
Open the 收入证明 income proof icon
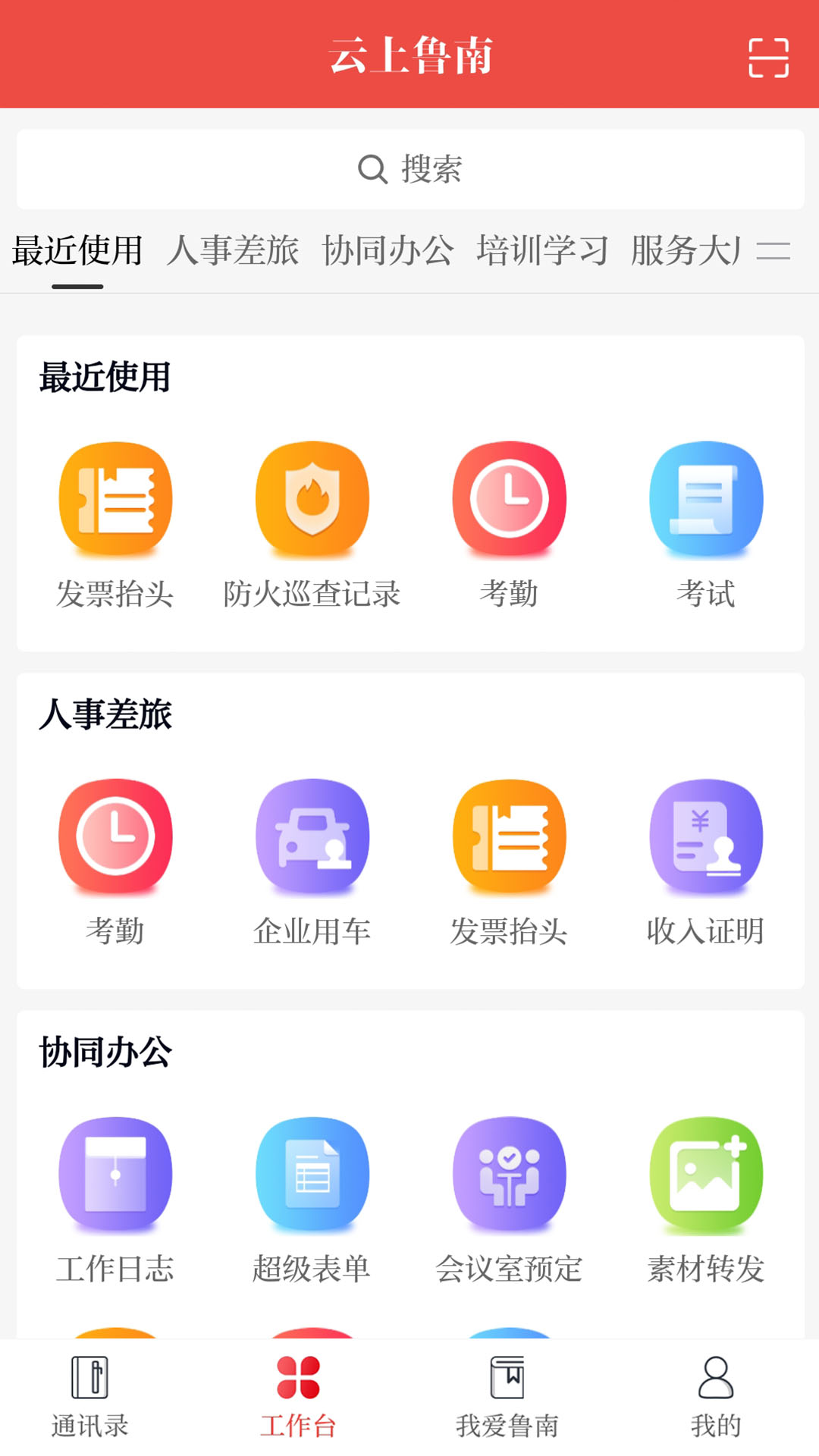706,836
